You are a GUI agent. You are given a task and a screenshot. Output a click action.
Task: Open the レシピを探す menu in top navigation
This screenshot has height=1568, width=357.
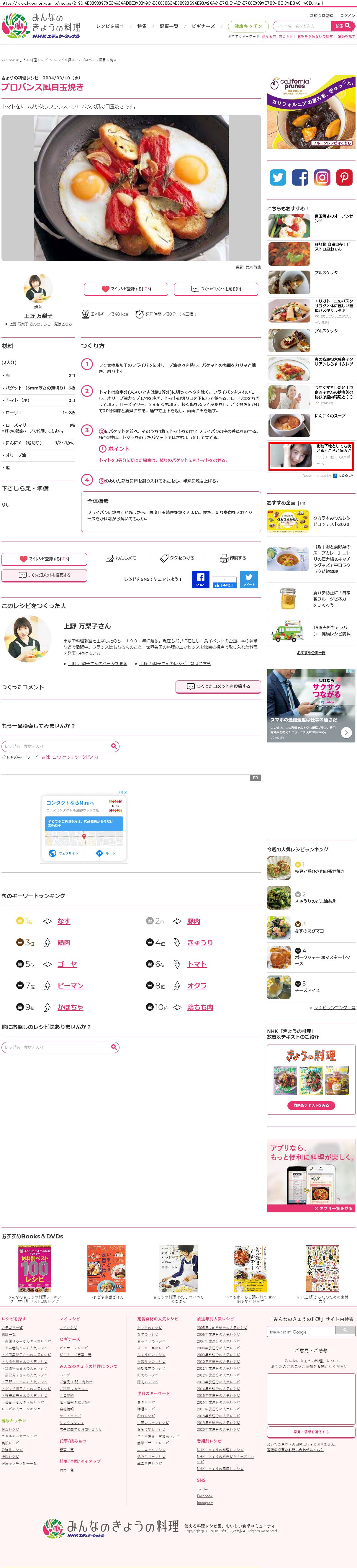[110, 26]
